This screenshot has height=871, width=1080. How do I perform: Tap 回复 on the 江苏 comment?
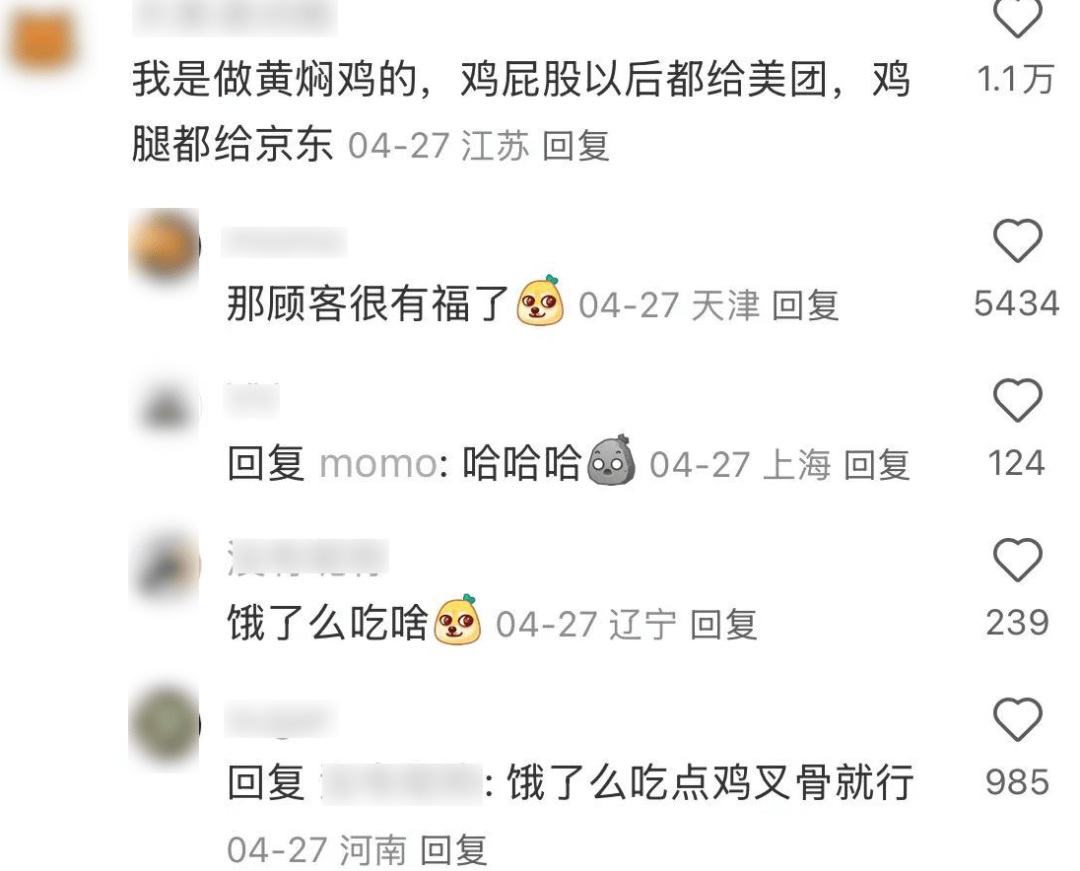pyautogui.click(x=576, y=147)
